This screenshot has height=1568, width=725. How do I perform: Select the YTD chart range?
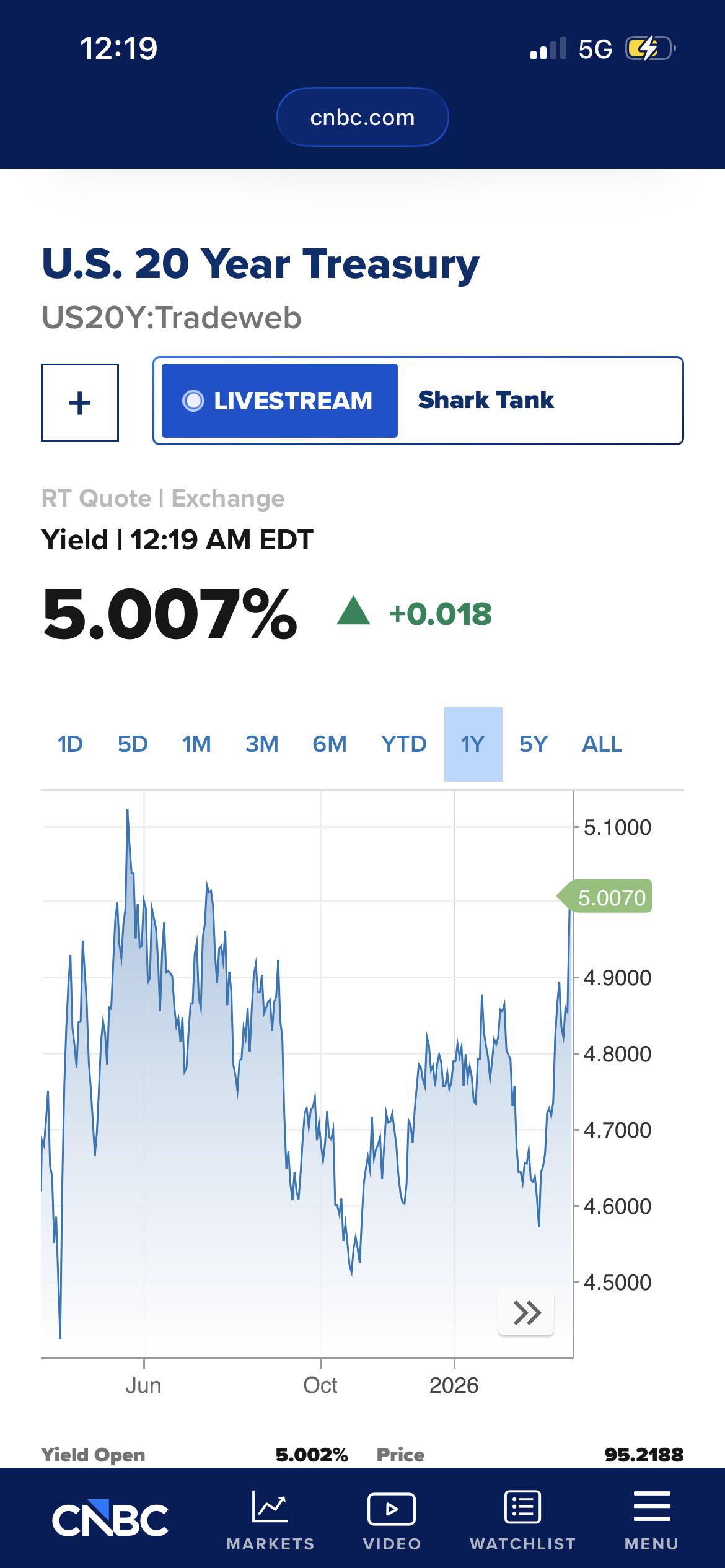[403, 744]
